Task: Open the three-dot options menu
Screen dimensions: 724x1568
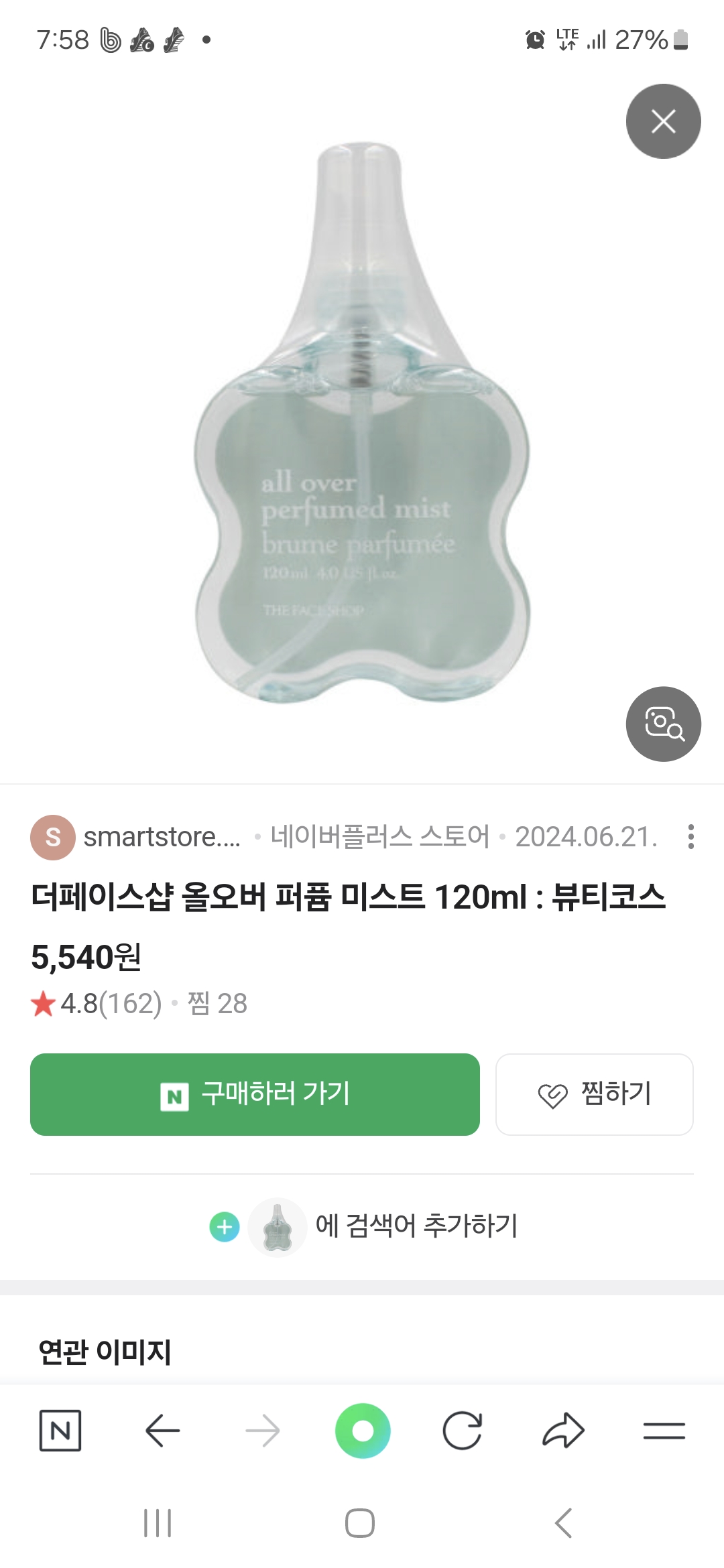Action: coord(690,837)
